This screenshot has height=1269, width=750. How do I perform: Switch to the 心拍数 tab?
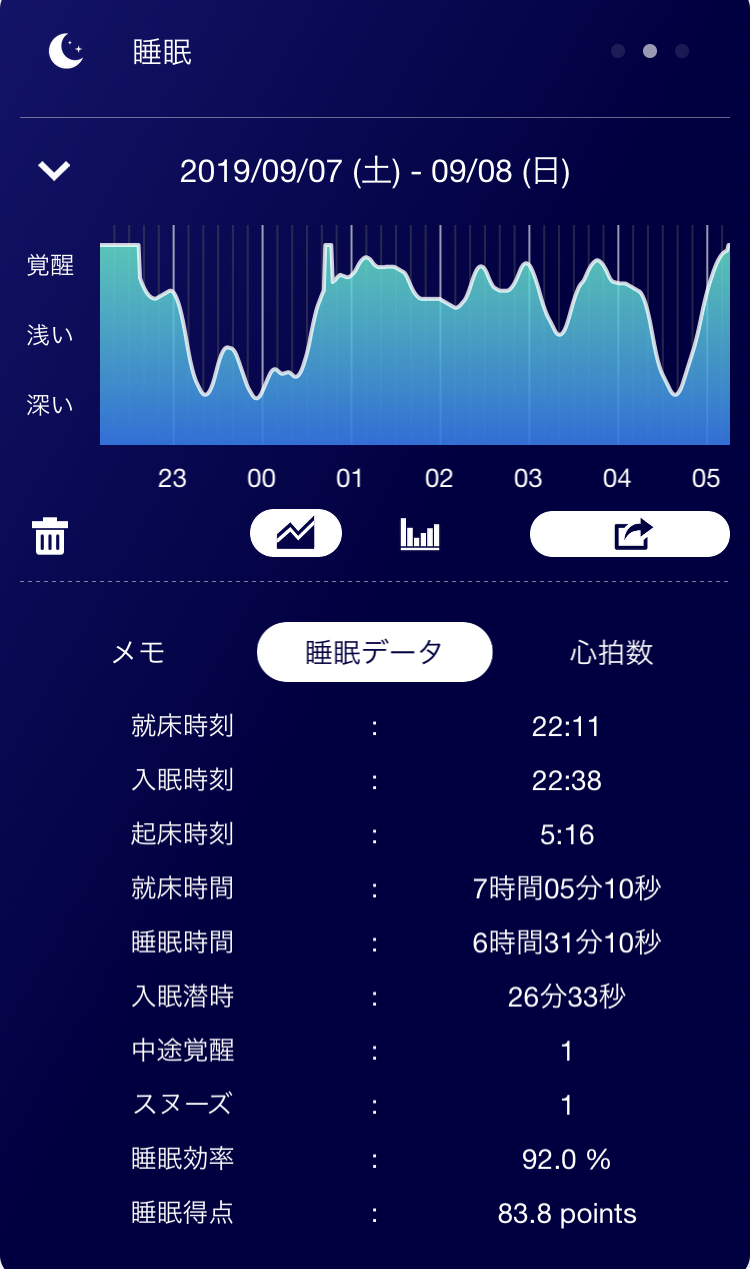click(611, 653)
